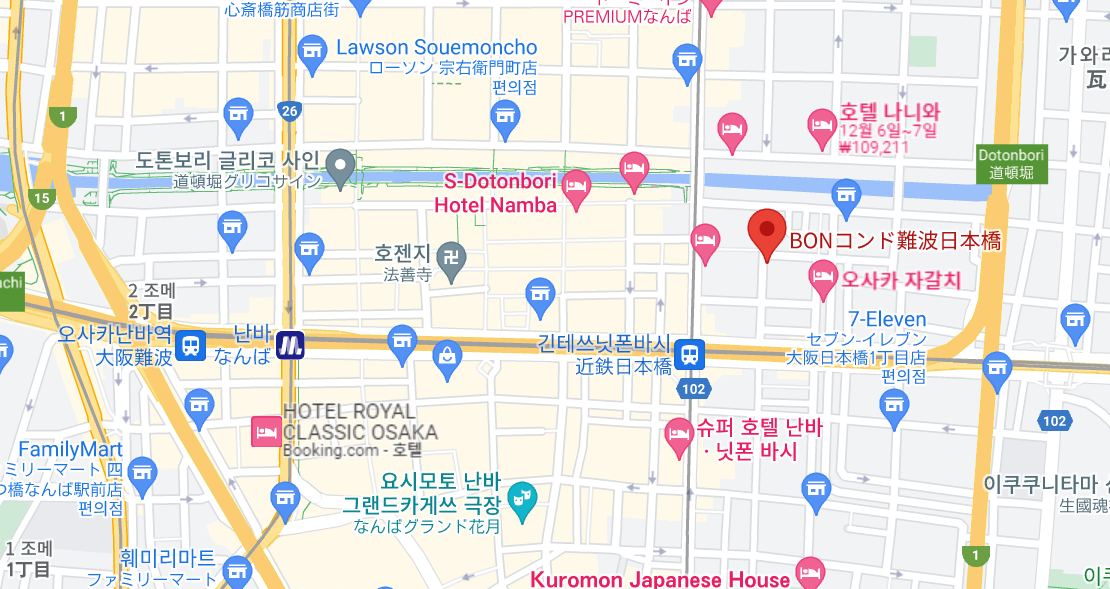
Task: Tap the 7-Eleven Nipponbashi store marker
Action: (x=895, y=403)
